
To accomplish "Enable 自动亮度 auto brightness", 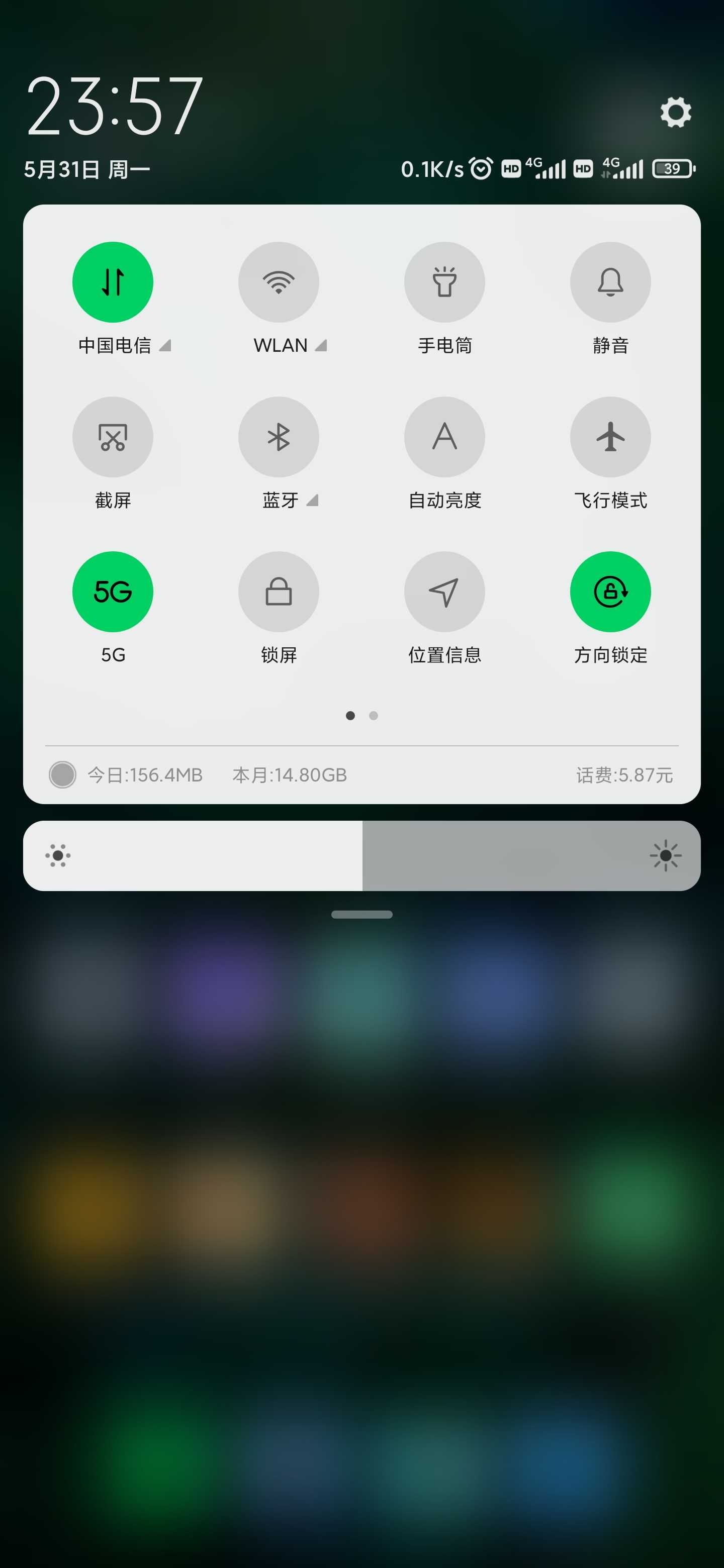I will 444,436.
